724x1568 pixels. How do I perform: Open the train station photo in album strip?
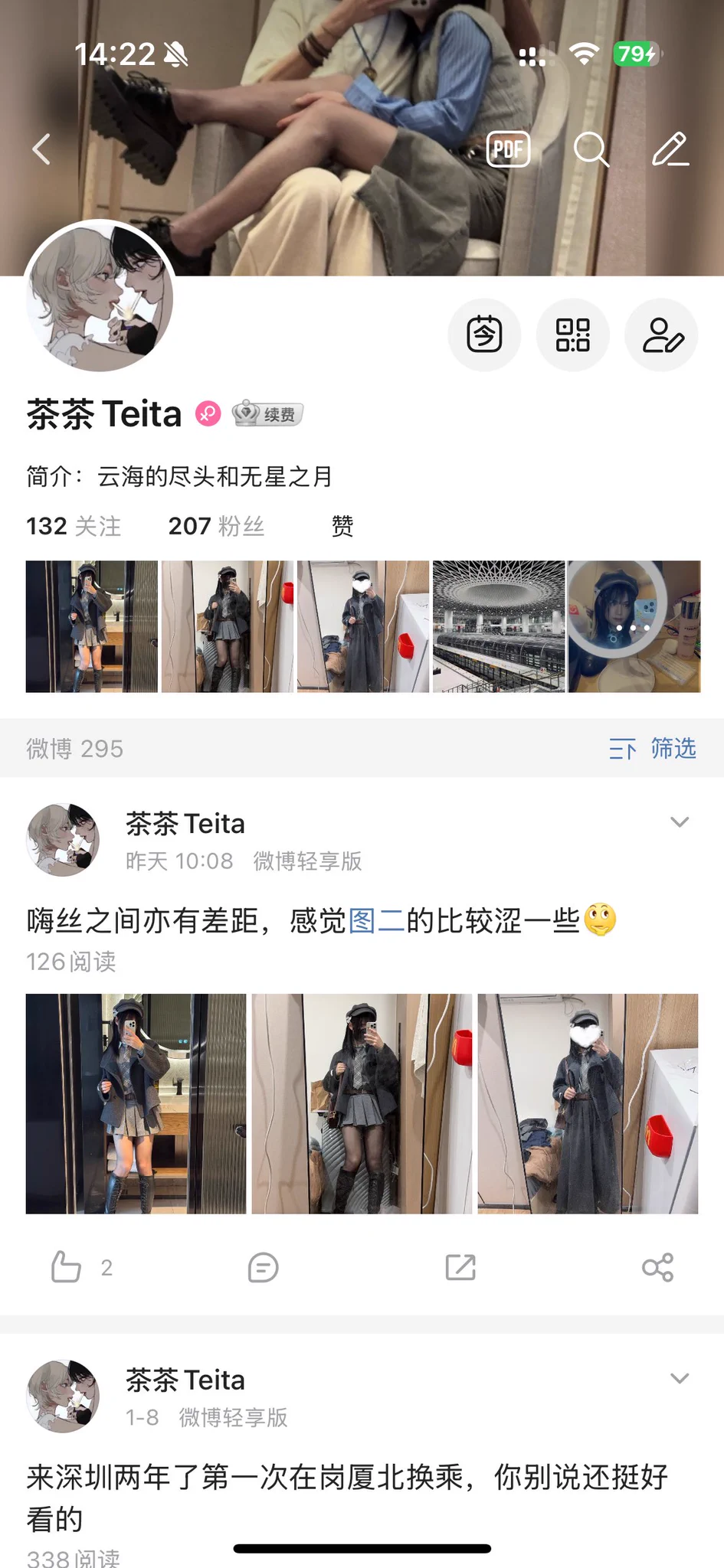click(x=498, y=626)
